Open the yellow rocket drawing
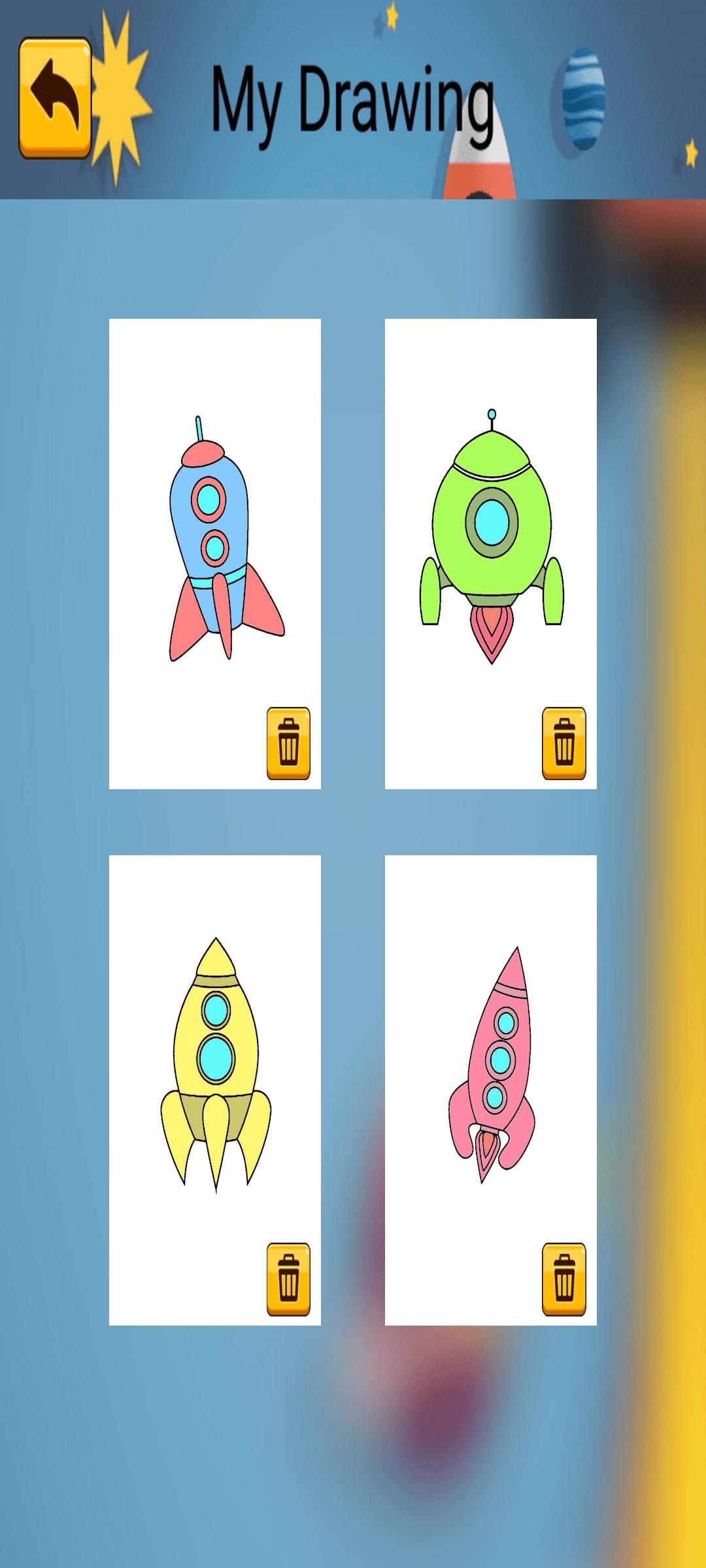 tap(214, 1090)
